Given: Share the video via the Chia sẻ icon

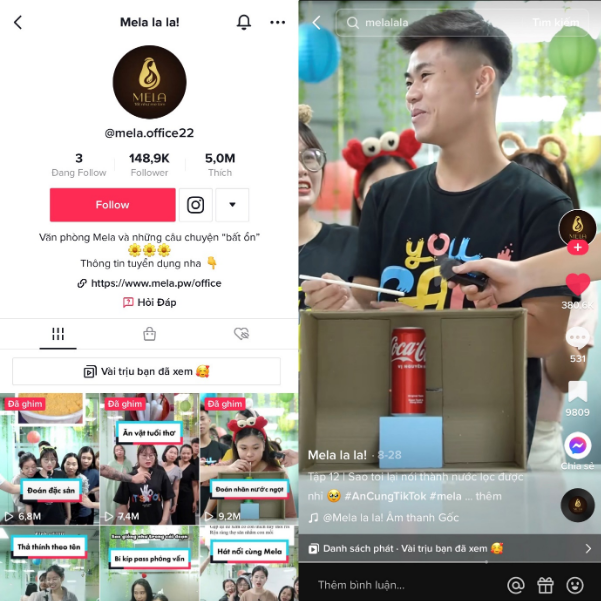Looking at the screenshot, I should 577,445.
